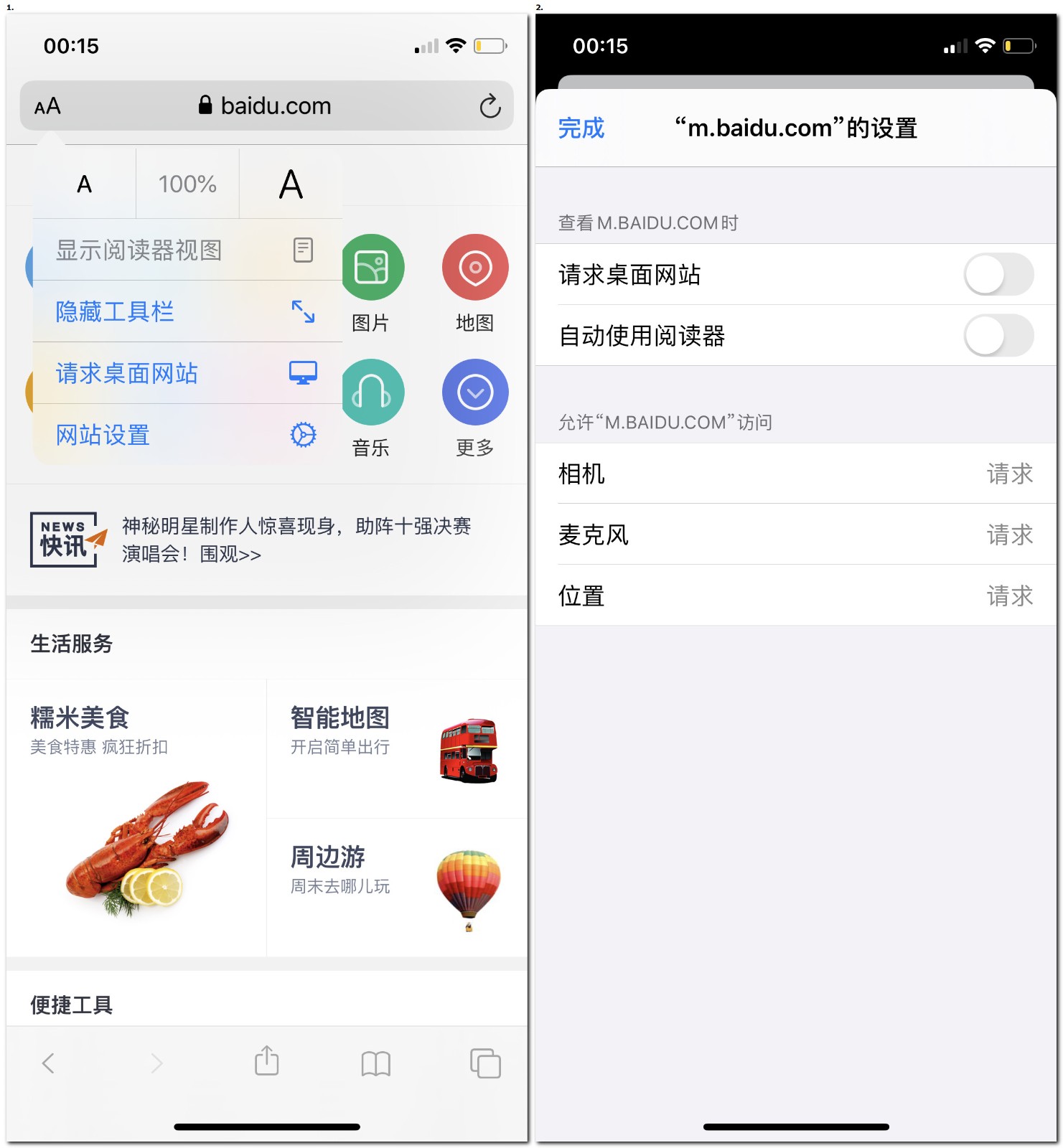1063x1148 pixels.
Task: Tap the AA text size button
Action: [47, 107]
